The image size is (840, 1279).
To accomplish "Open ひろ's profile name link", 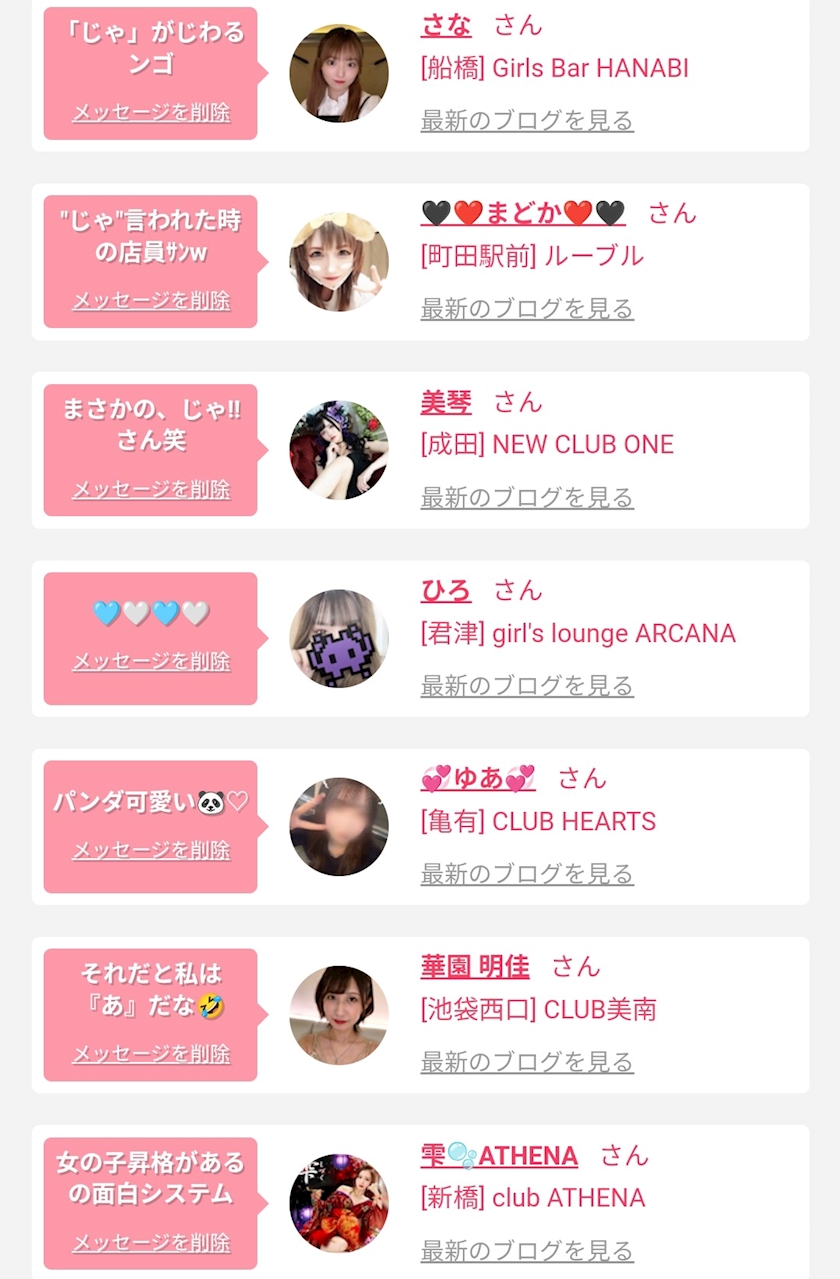I will [446, 590].
